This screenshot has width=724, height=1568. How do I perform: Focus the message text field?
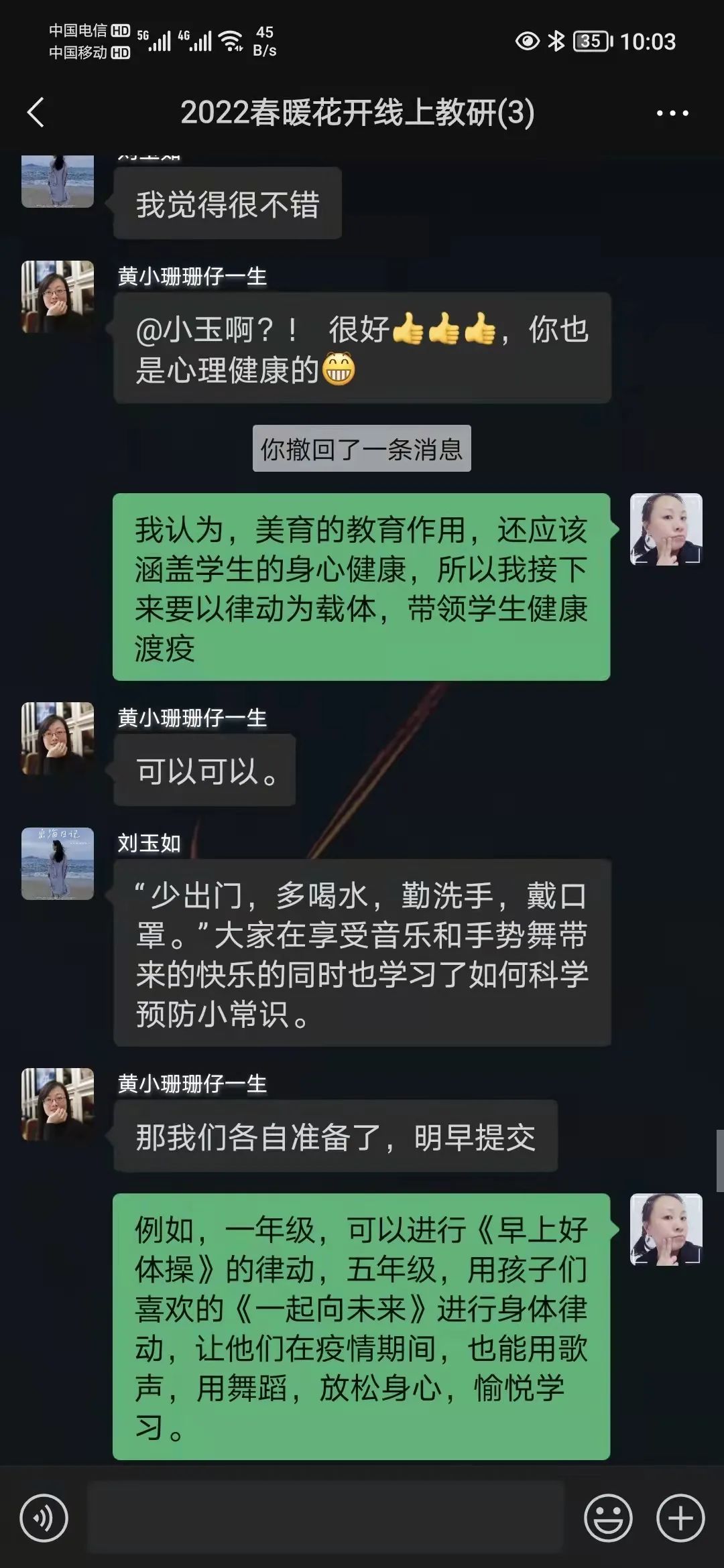[326, 1518]
